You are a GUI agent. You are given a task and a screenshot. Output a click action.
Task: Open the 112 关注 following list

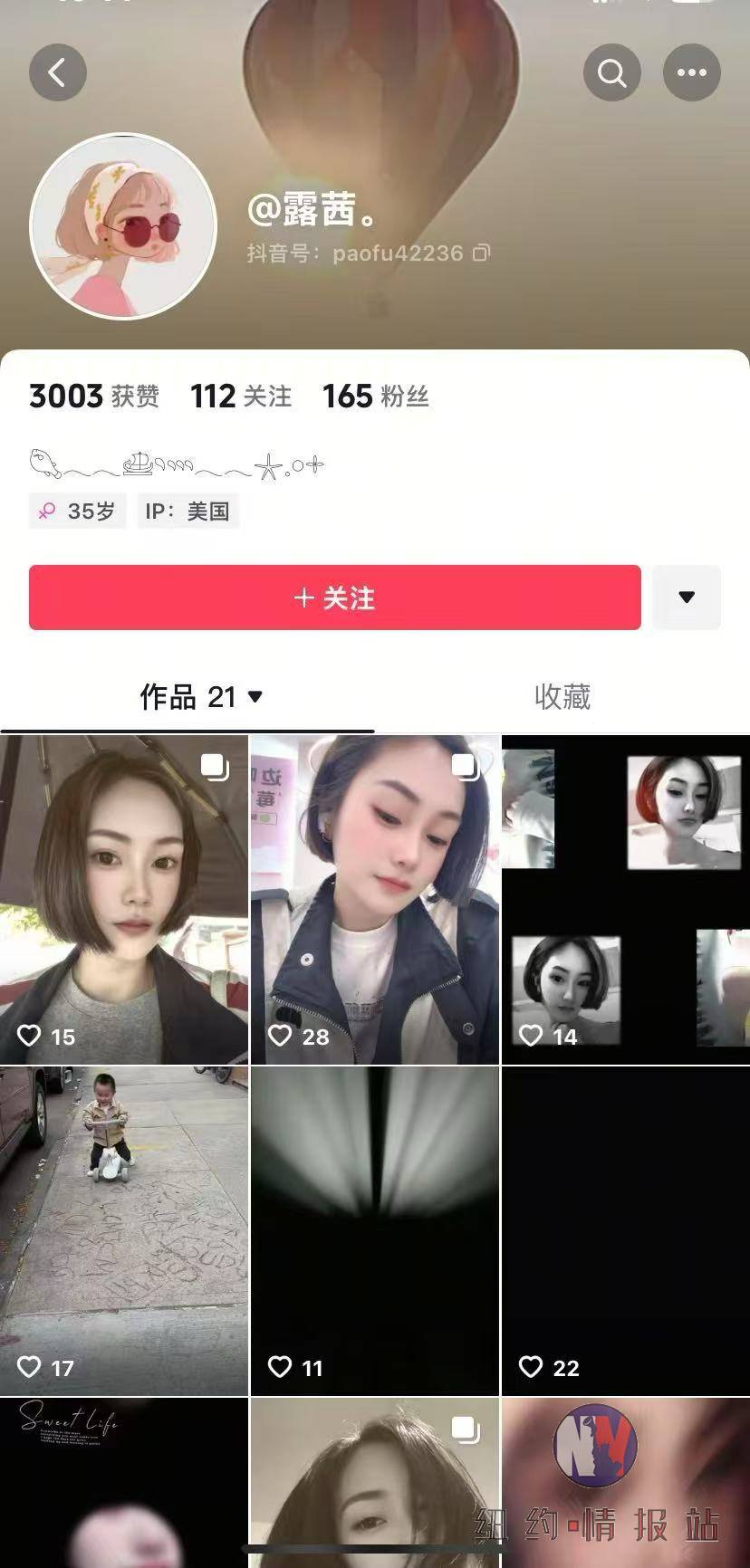(x=241, y=396)
